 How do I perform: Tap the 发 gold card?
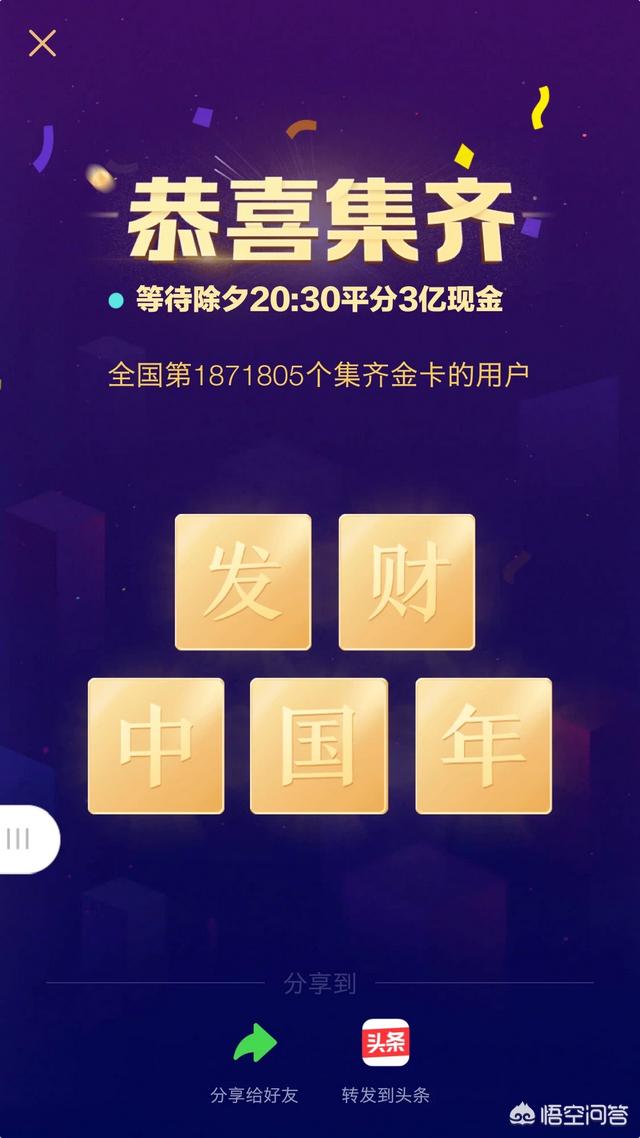click(x=243, y=582)
